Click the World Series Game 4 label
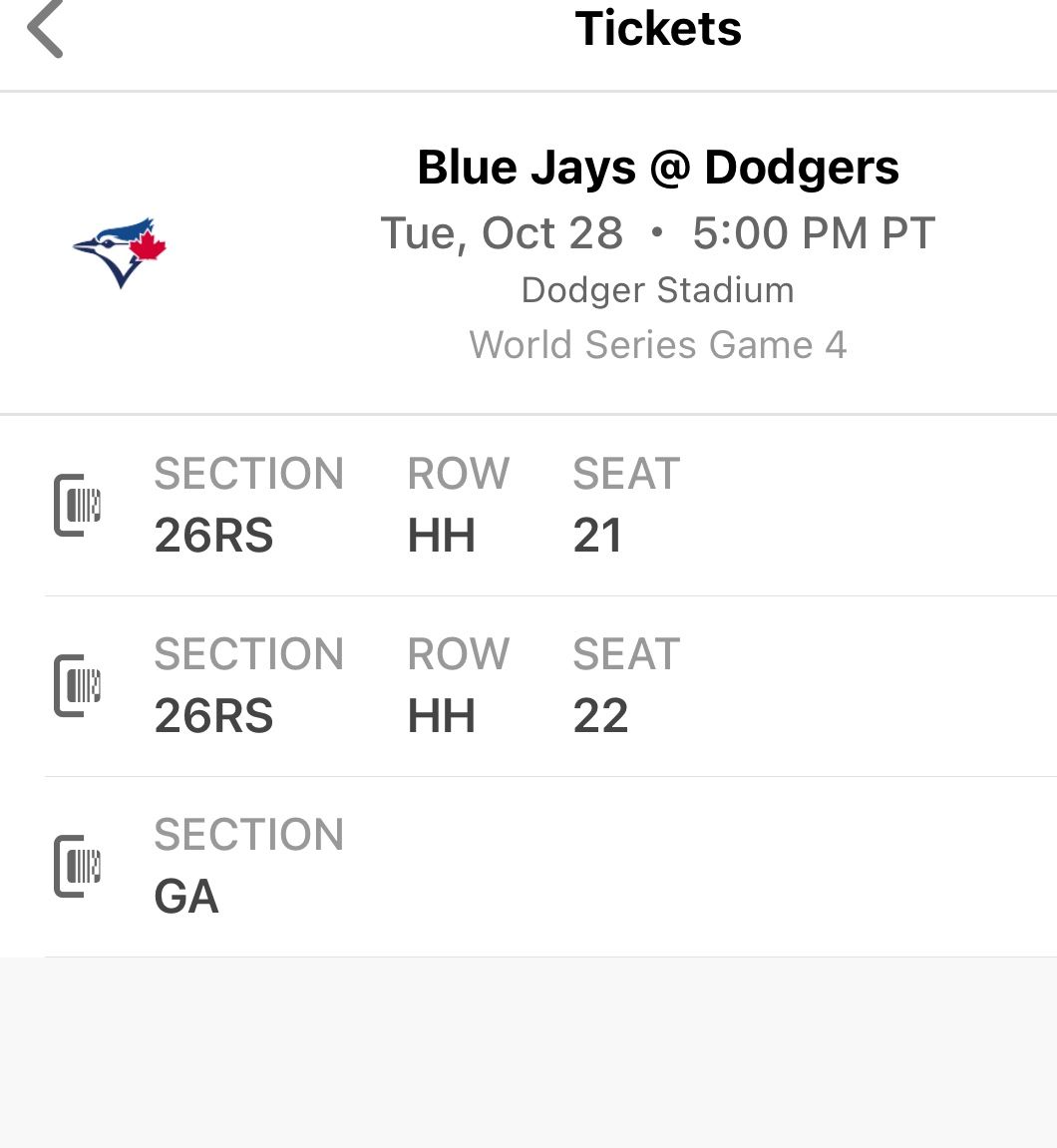 (x=657, y=344)
